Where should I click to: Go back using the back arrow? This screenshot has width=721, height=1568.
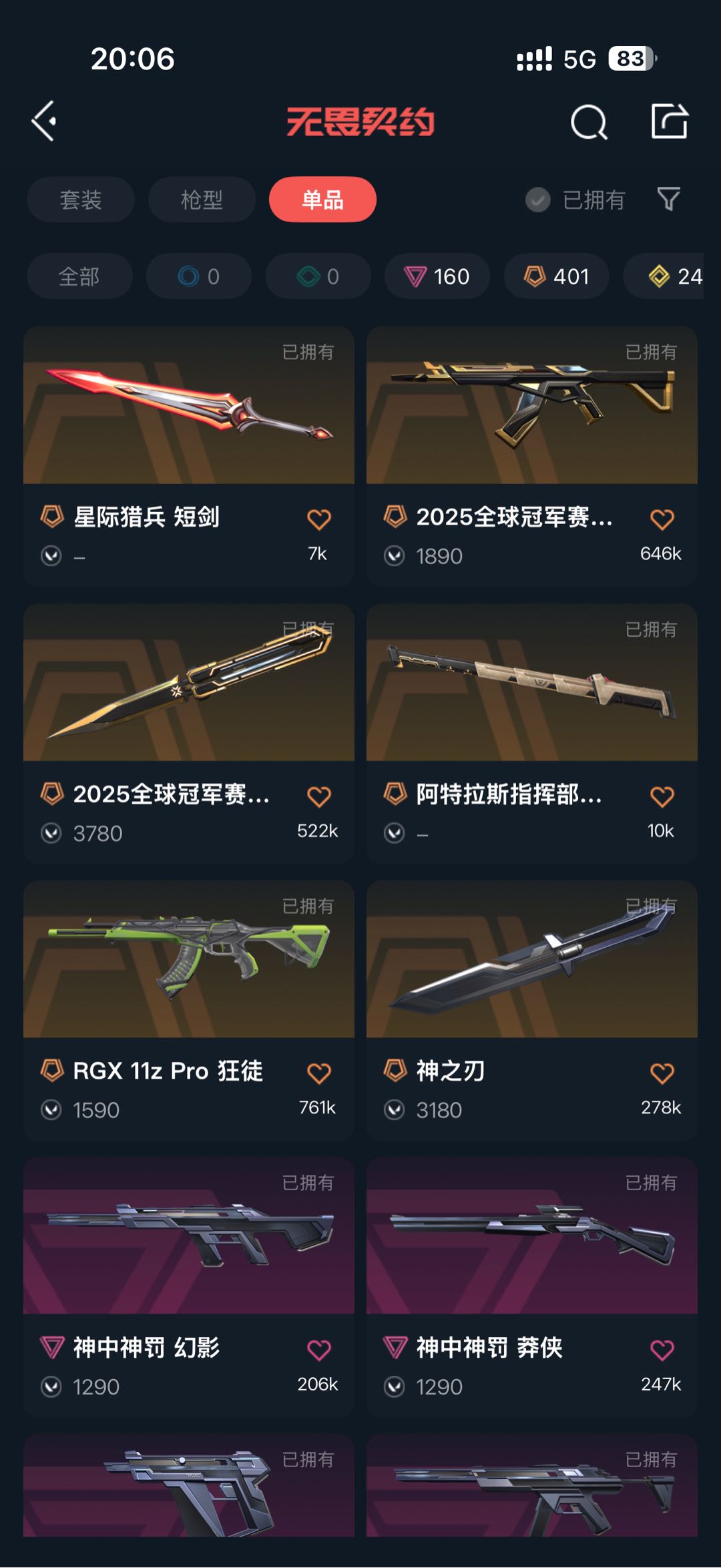point(44,121)
